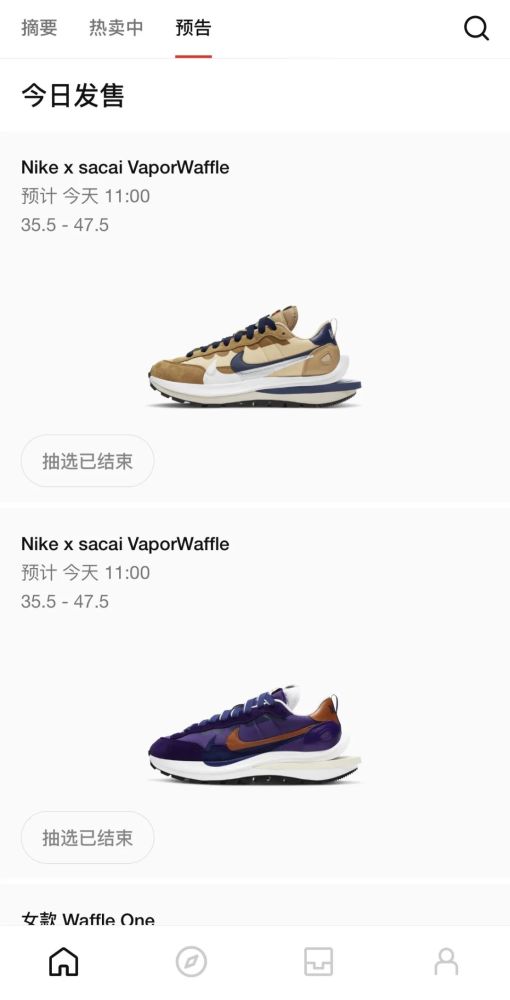Go to the home tab in bottom bar
This screenshot has height=1000, width=510.
[64, 961]
